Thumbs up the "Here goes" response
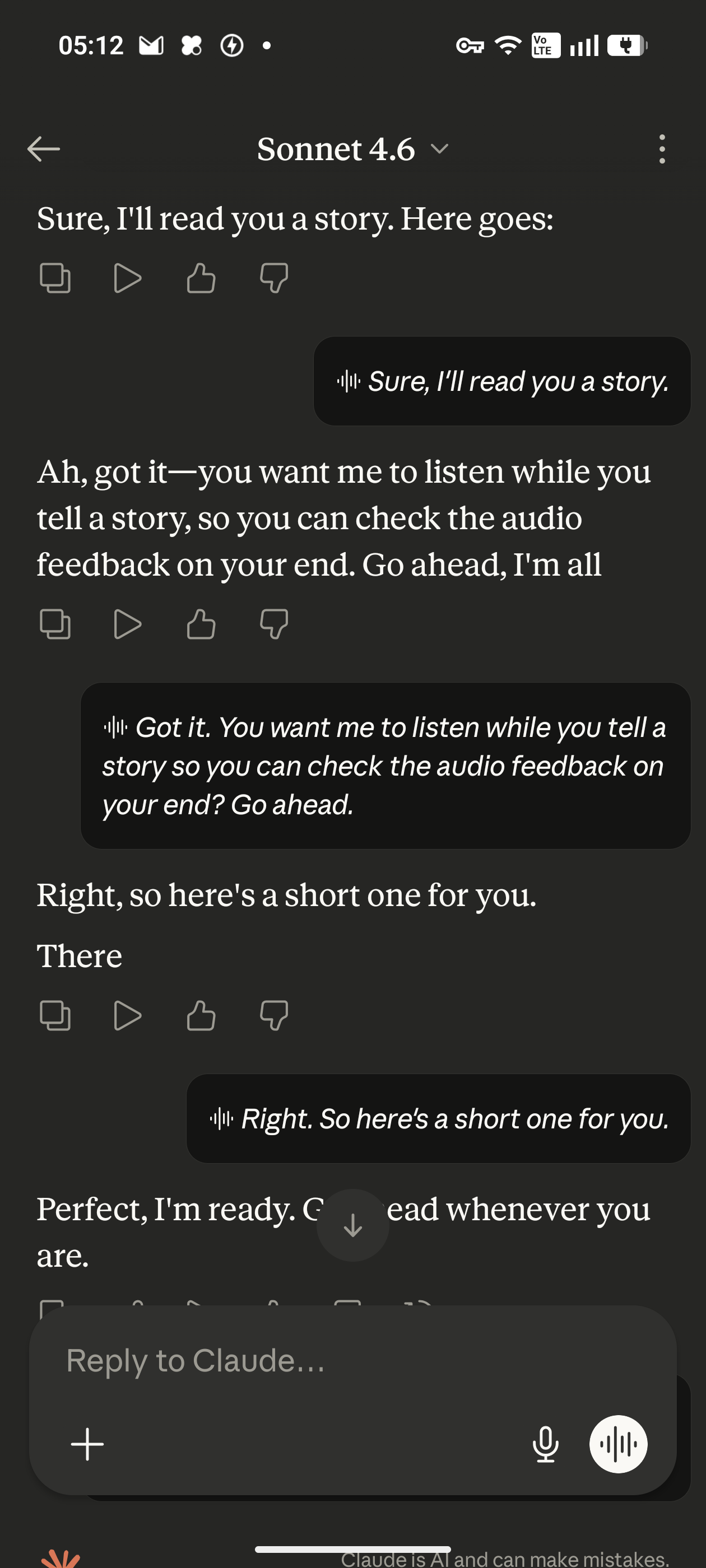 click(x=201, y=278)
